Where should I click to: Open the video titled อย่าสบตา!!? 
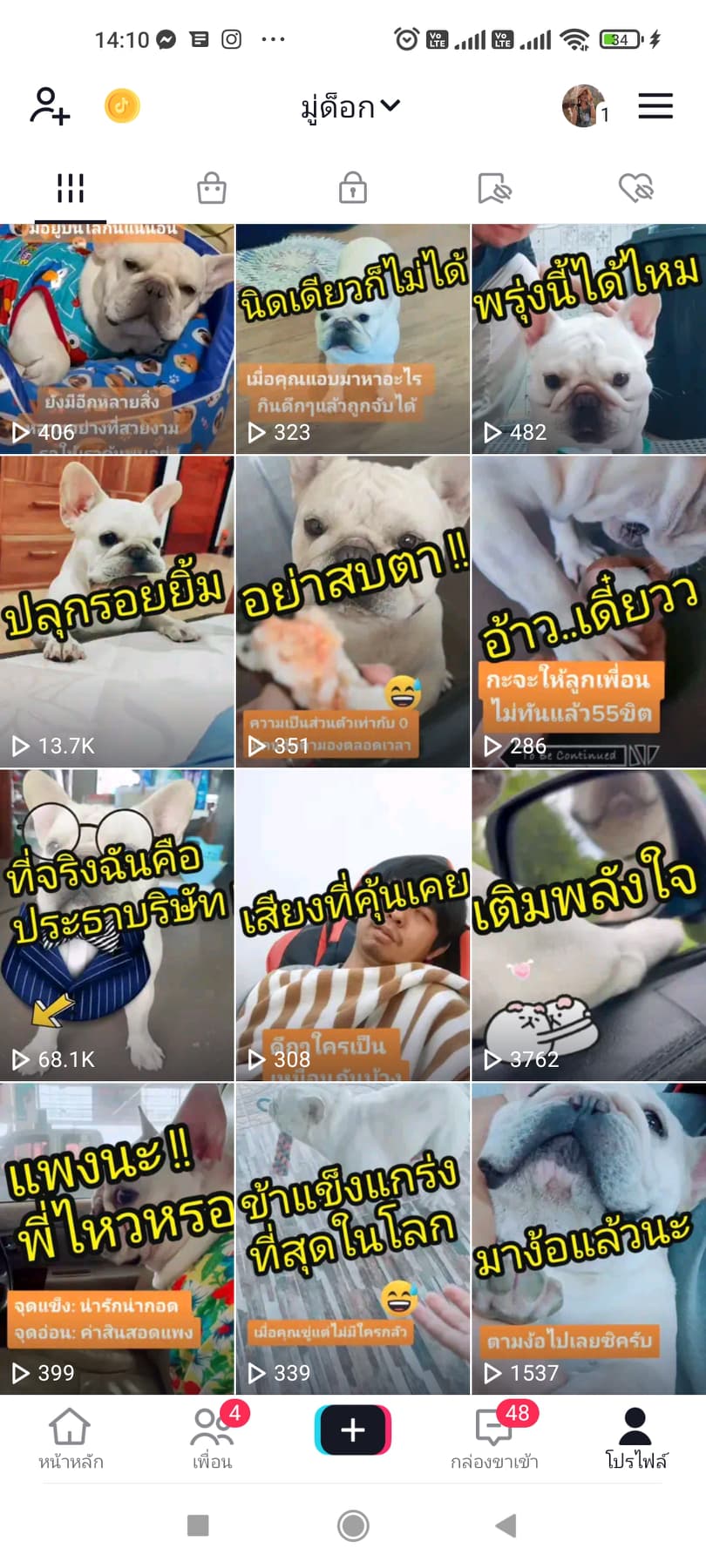pyautogui.click(x=353, y=612)
